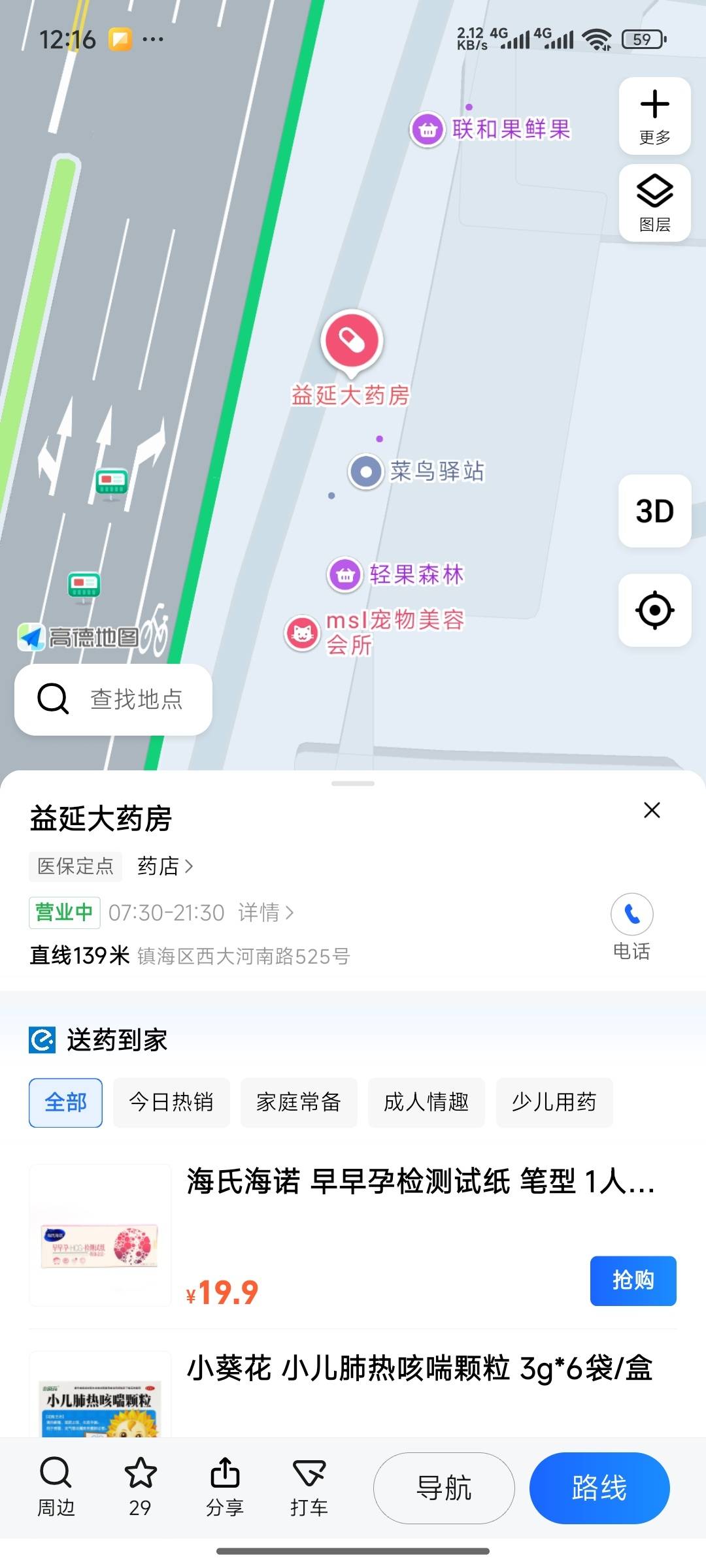Open 小葵花 小儿肺热咳喘颗粒 product
Screen dimensions: 706x1568
(x=418, y=1369)
